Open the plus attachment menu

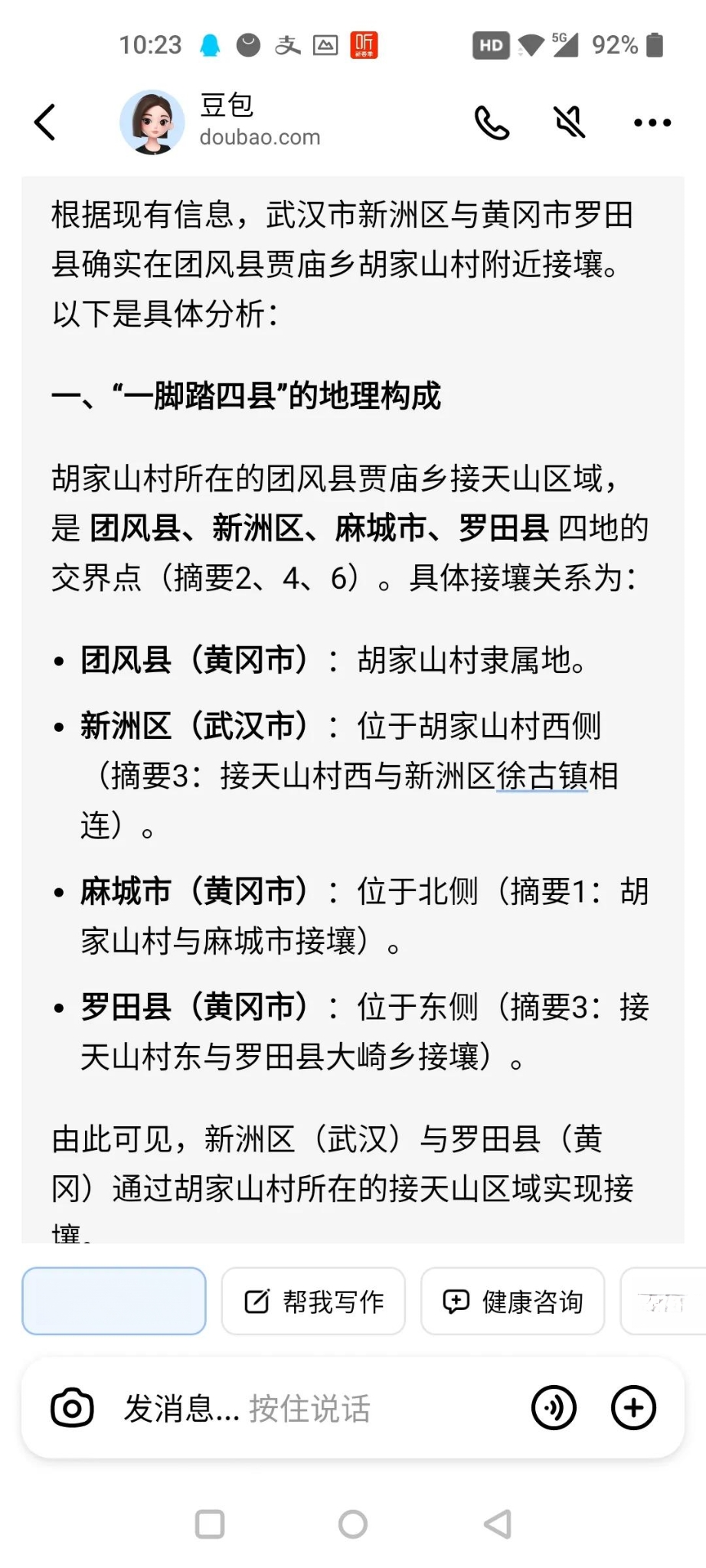tap(633, 1407)
